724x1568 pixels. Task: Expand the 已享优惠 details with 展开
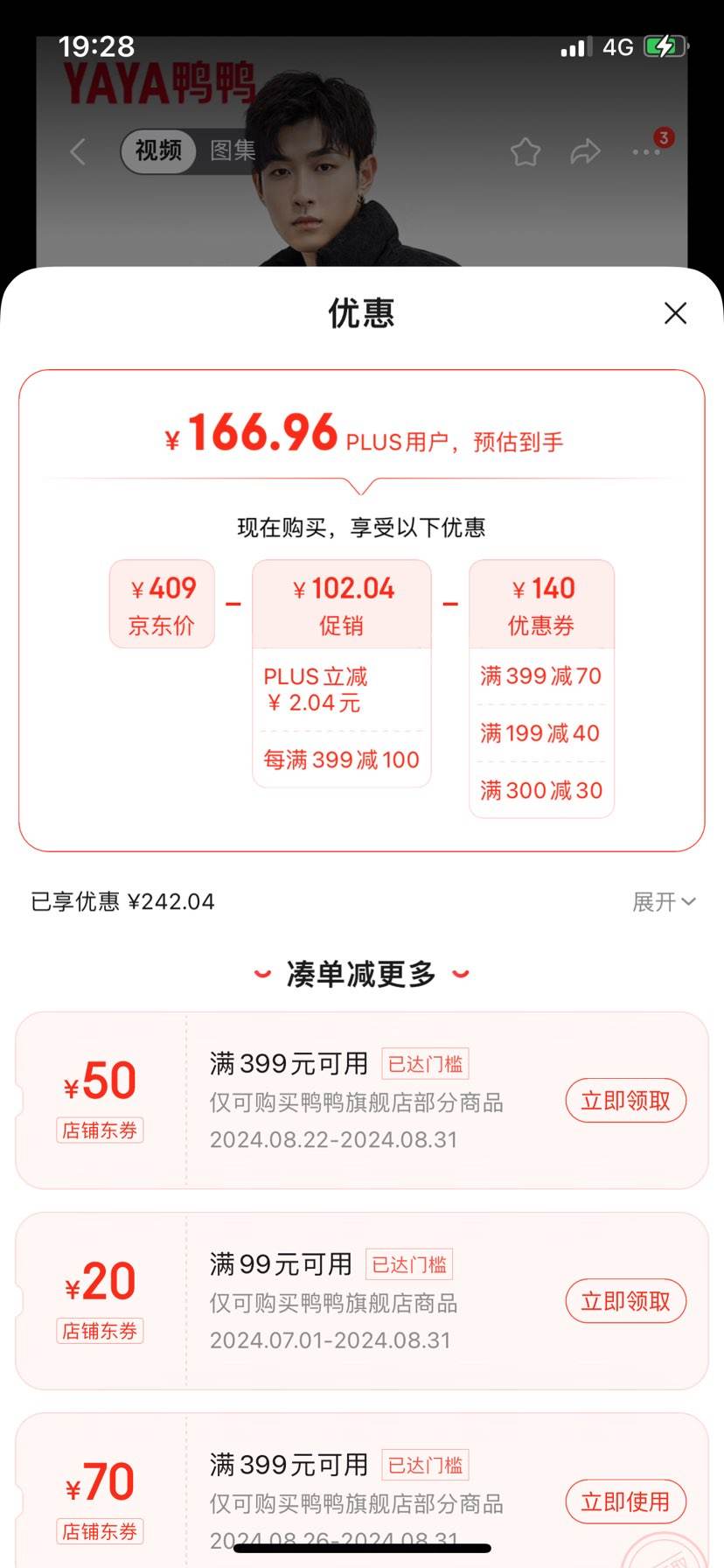pyautogui.click(x=664, y=901)
